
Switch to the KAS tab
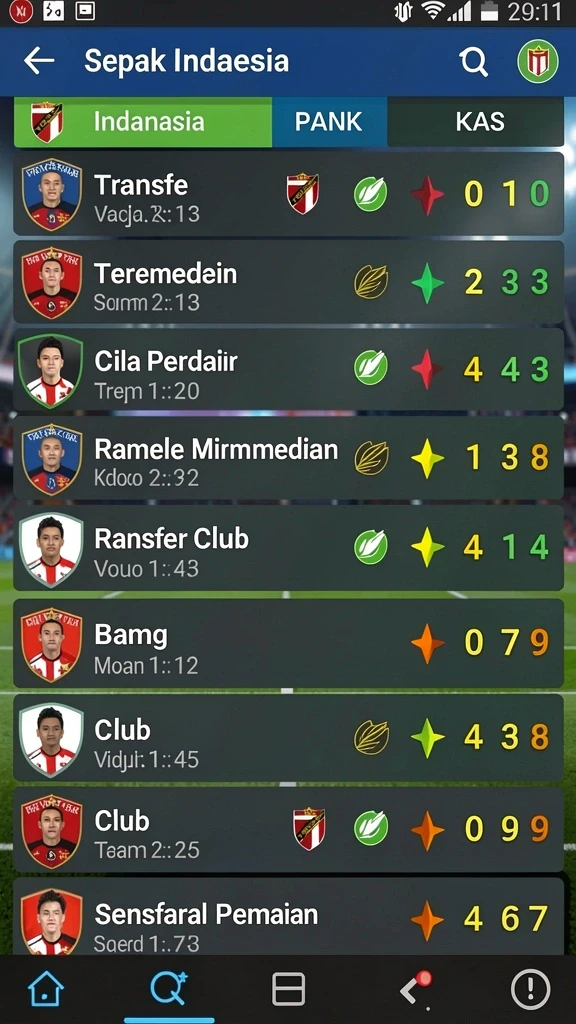click(x=475, y=121)
